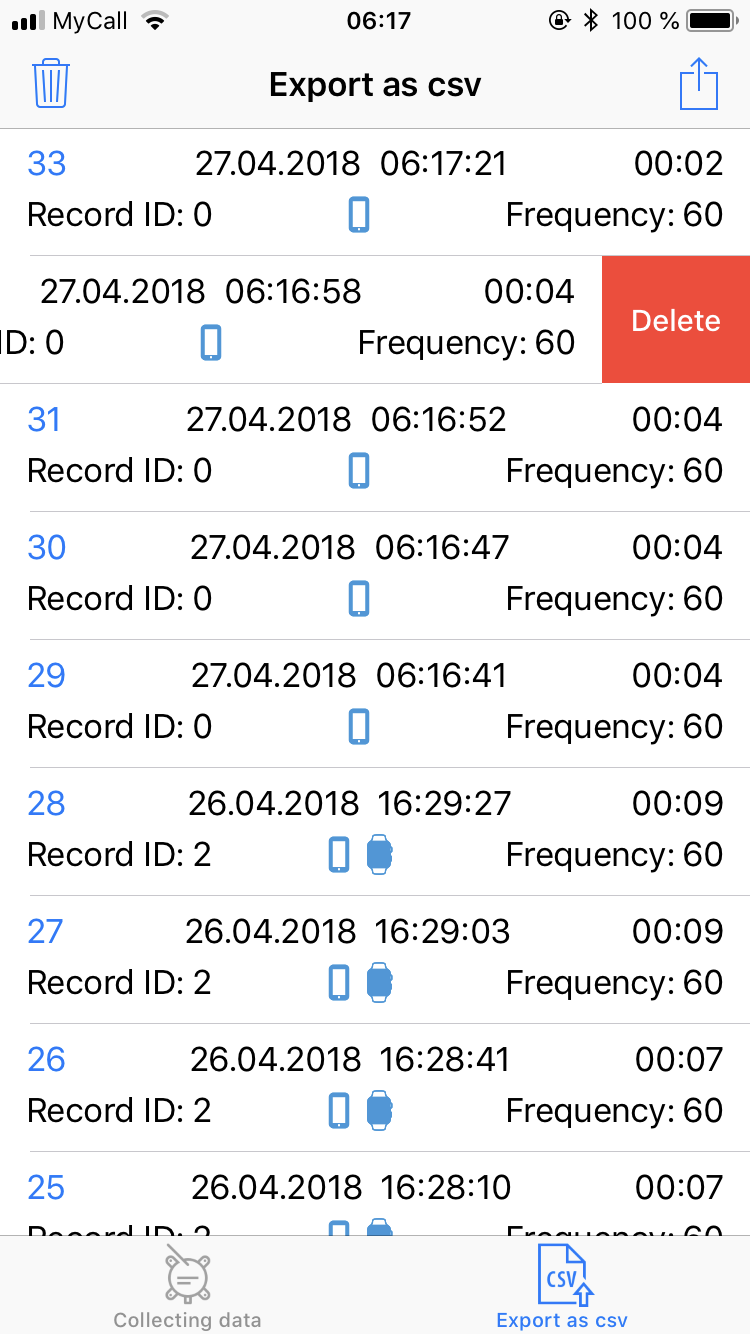Open recording number 28

click(375, 830)
